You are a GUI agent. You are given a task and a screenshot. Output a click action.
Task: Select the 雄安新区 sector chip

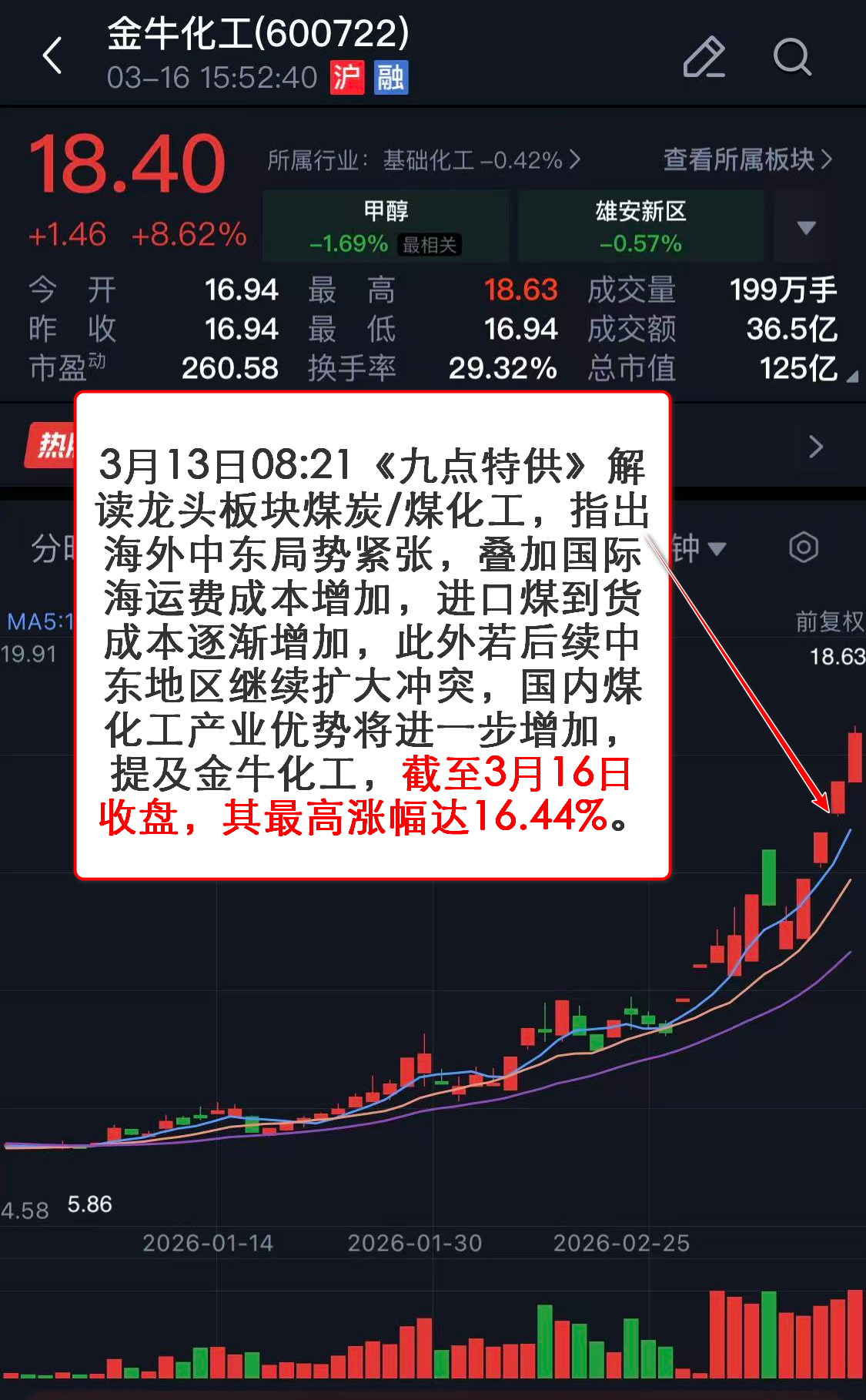pos(640,226)
